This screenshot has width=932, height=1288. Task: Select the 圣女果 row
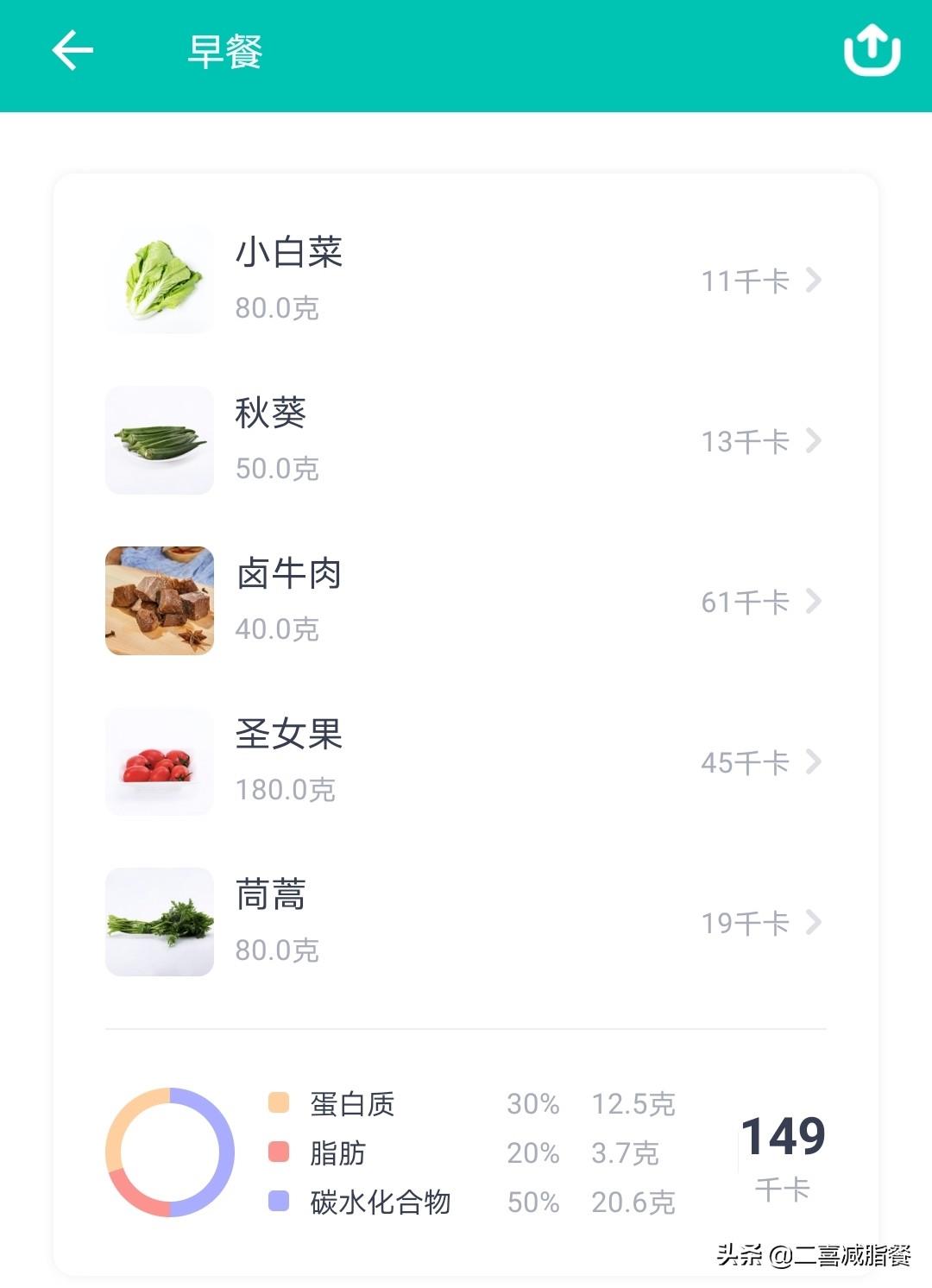pos(464,761)
